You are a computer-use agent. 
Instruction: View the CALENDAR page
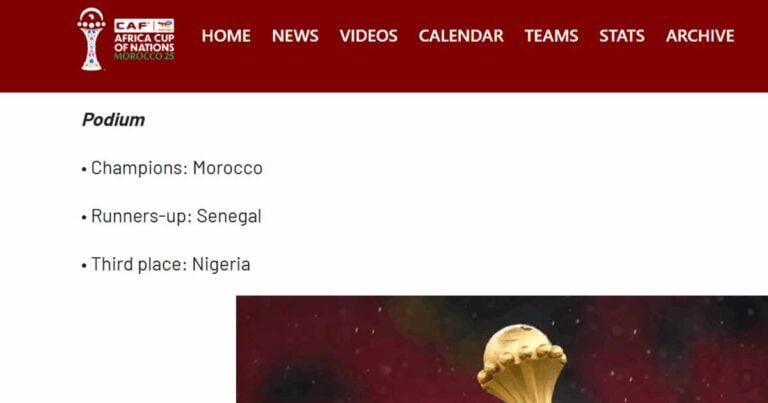tap(461, 36)
